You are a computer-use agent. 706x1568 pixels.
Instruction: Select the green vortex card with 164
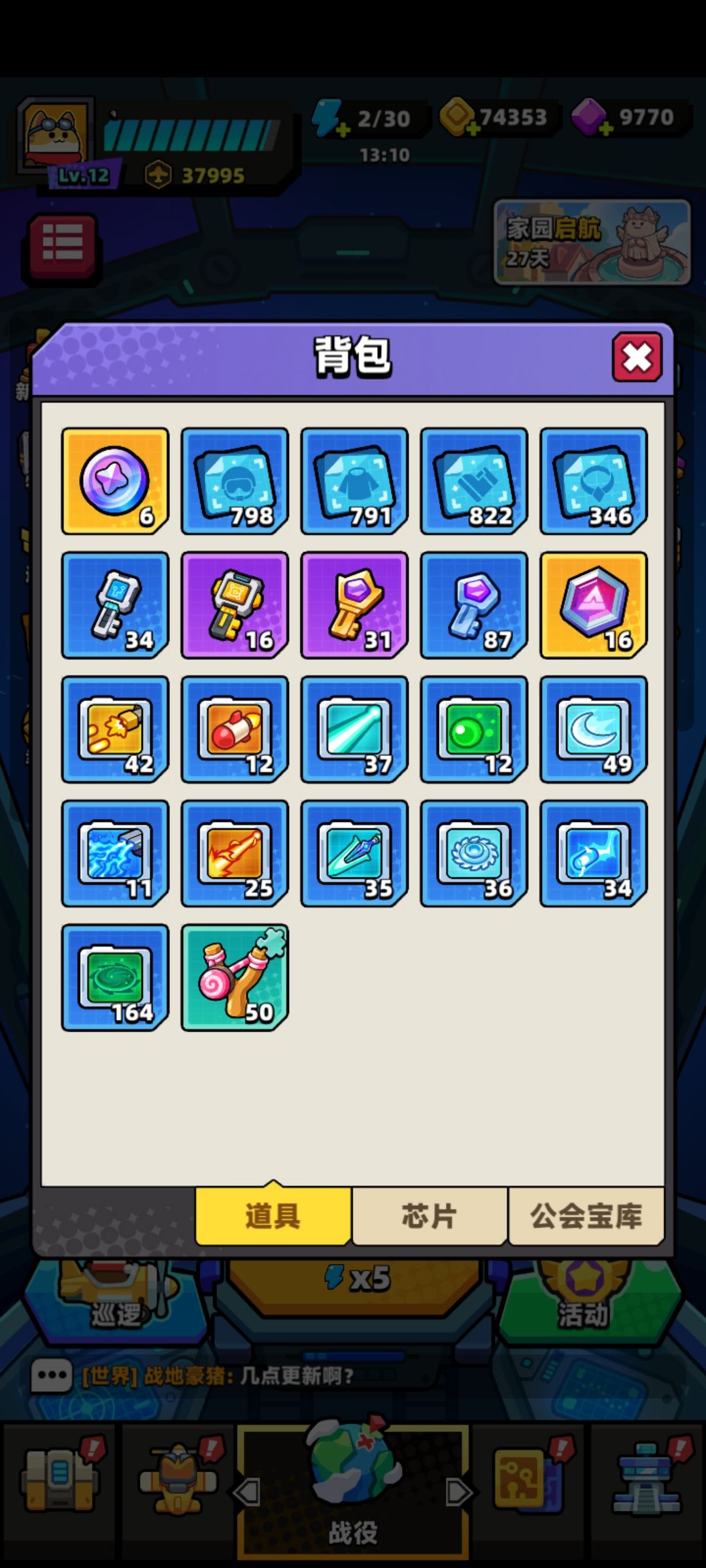pos(115,978)
